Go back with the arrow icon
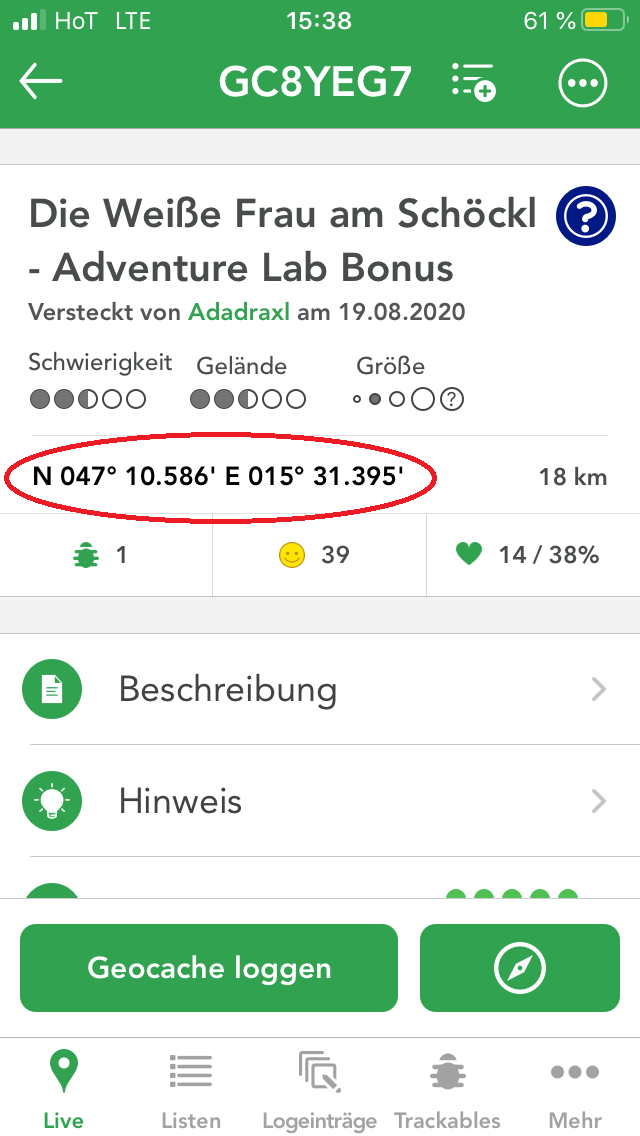 tap(41, 81)
